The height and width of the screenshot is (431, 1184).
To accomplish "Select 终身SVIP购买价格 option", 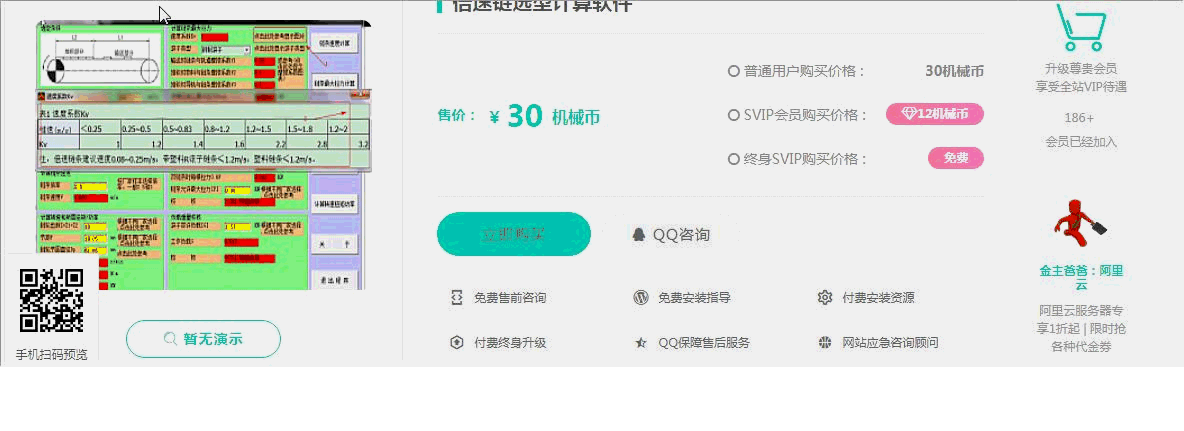I will point(735,159).
